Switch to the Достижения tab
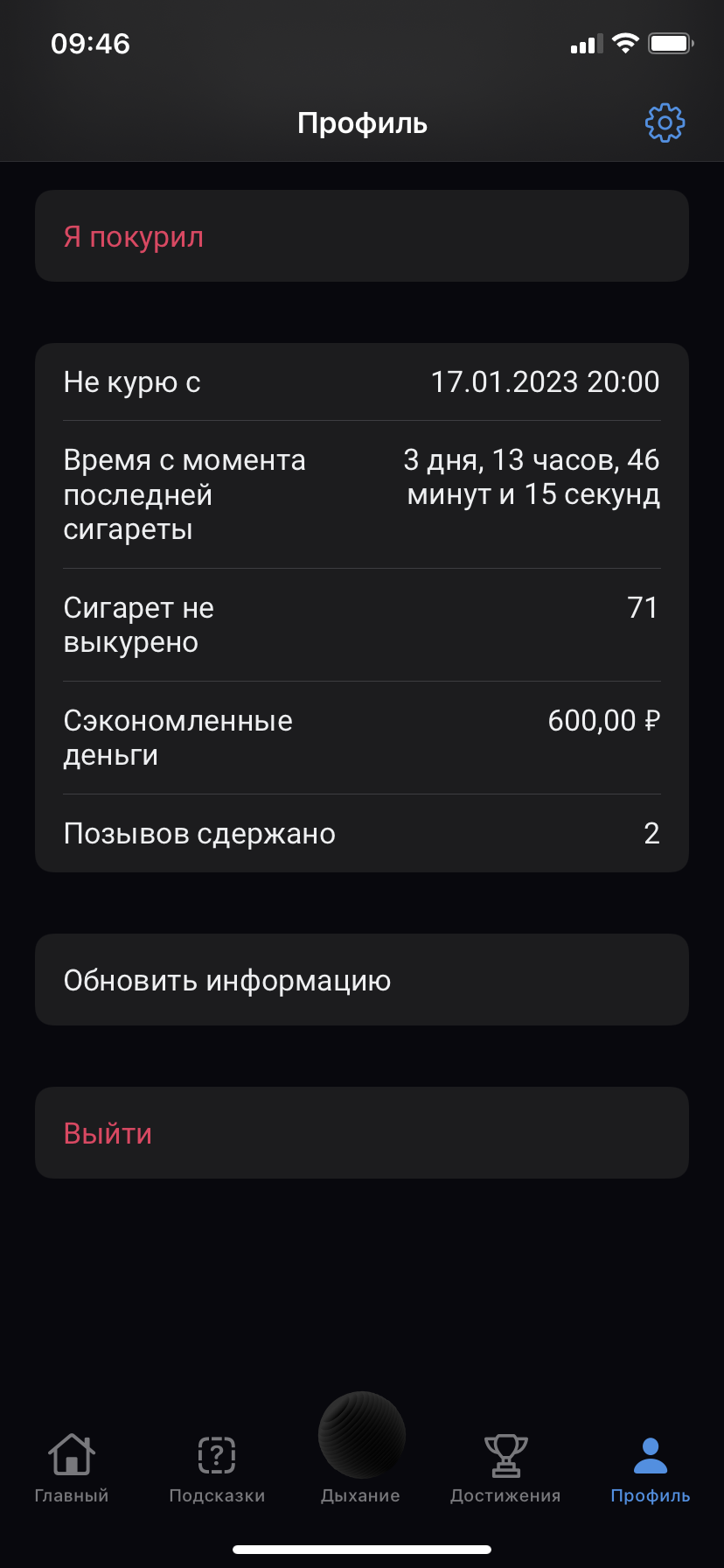724x1568 pixels. point(505,1468)
